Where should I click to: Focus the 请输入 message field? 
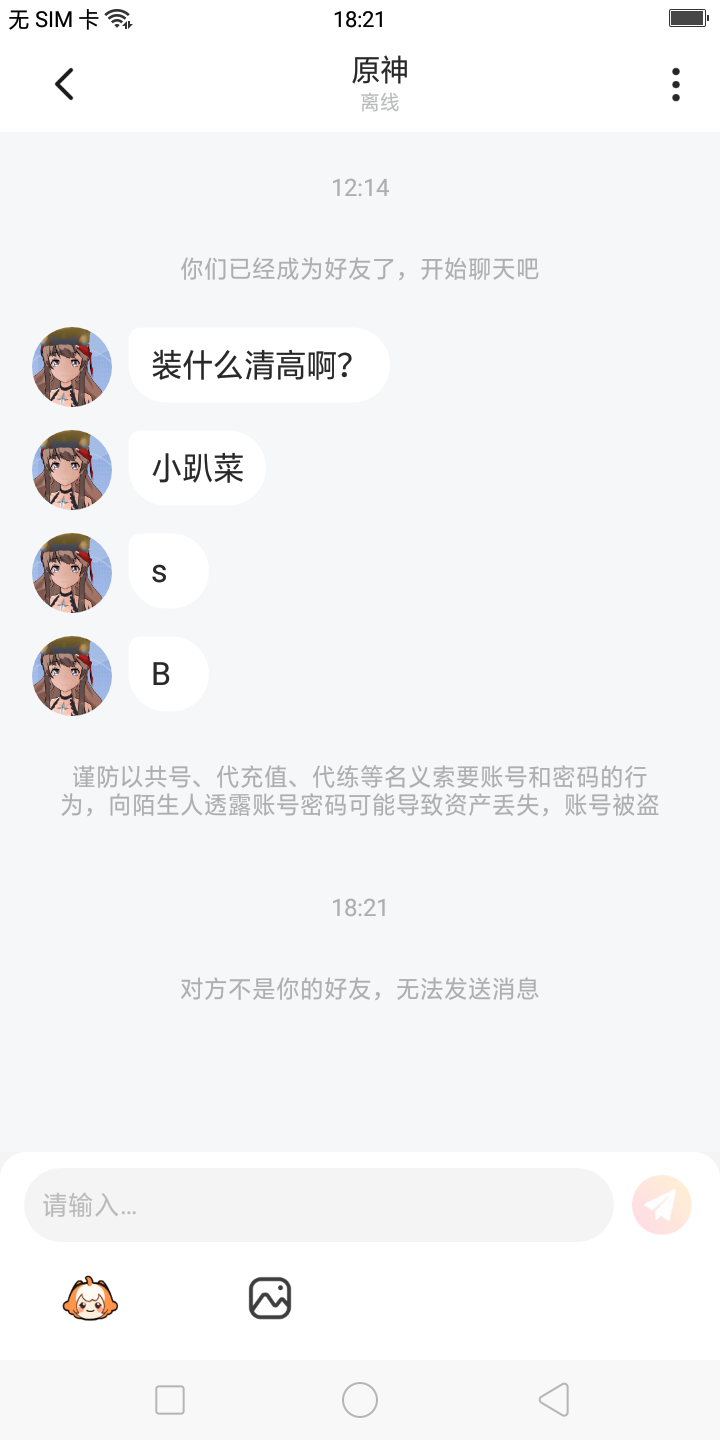(x=318, y=1205)
